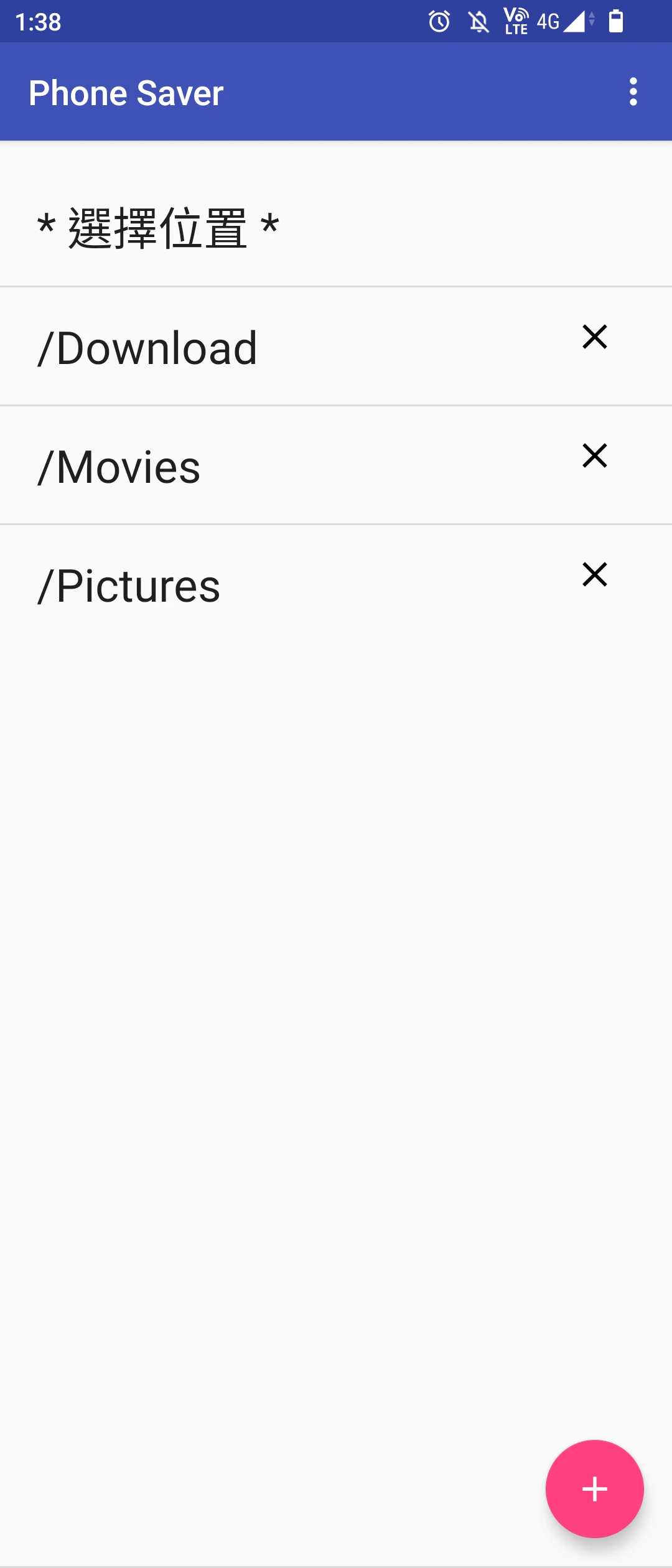Choose the /Movies folder
672x1568 pixels.
coord(119,467)
